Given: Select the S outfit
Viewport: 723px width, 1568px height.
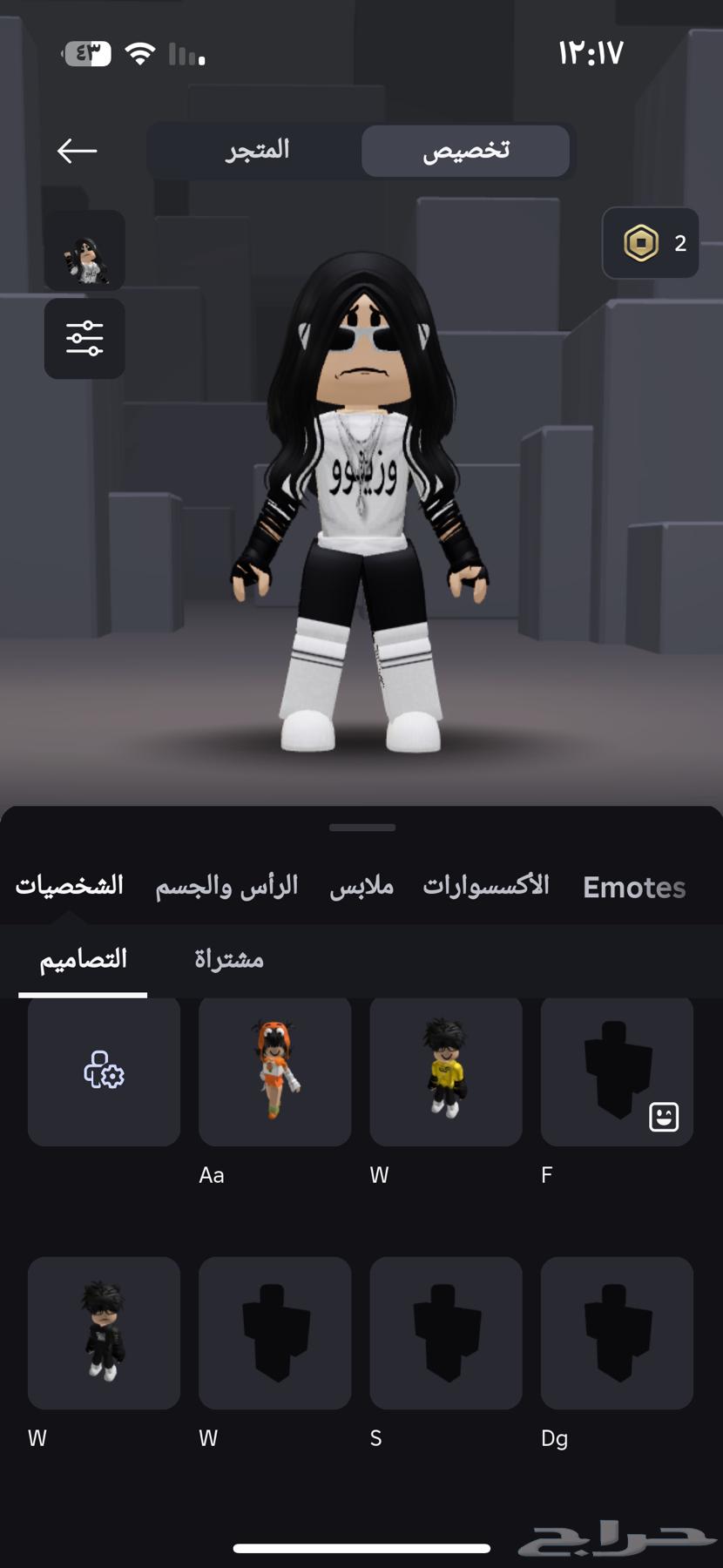Looking at the screenshot, I should click(445, 1332).
